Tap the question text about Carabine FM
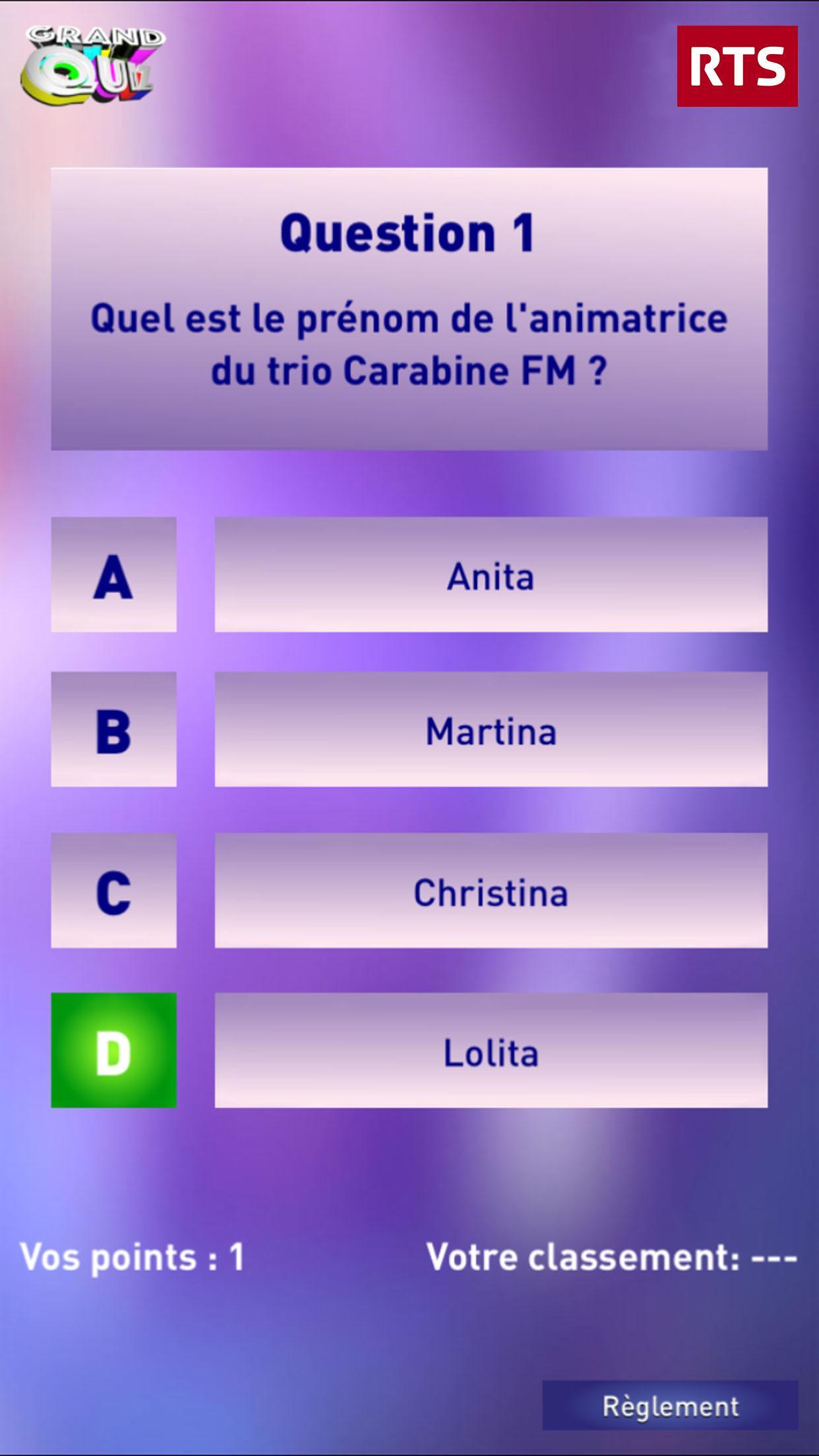 (409, 343)
